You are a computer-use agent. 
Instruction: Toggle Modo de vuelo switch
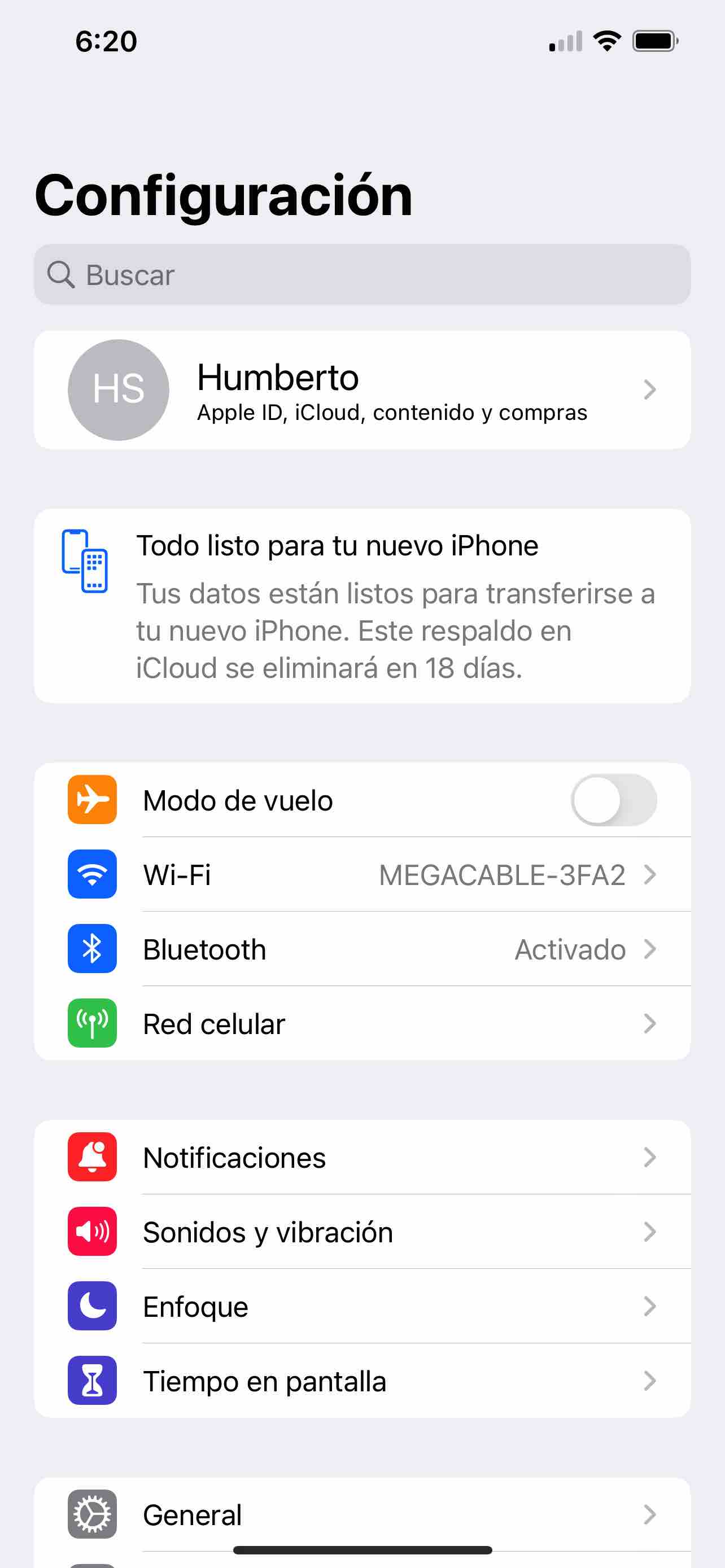pyautogui.click(x=613, y=800)
